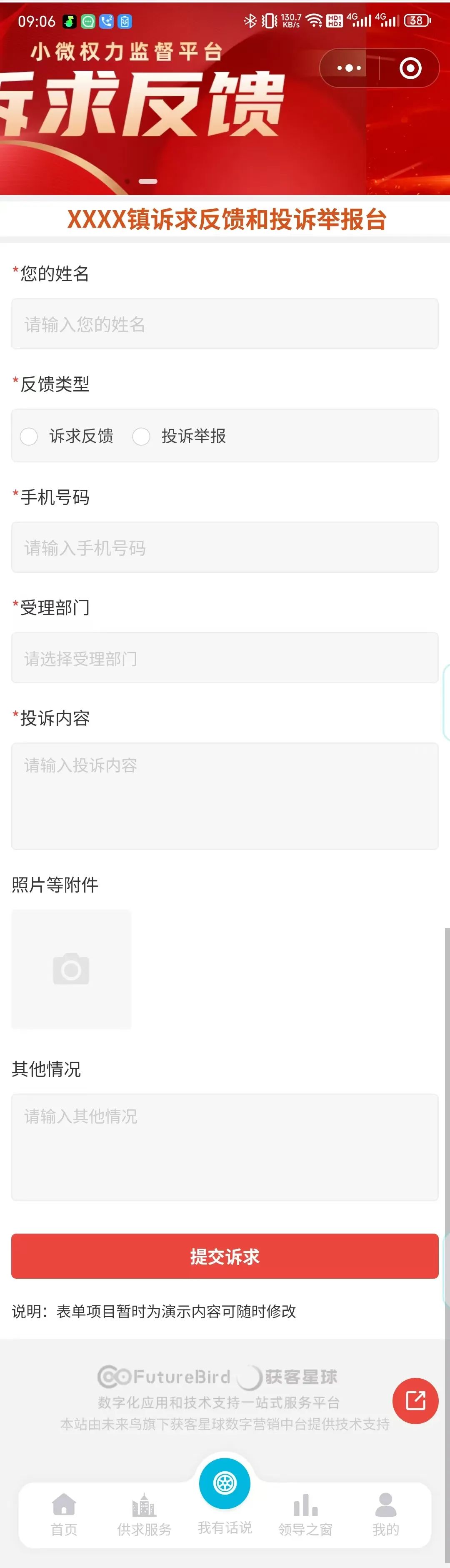Open the 受理部门 department picker
Screen dimensions: 450x1568
point(225,658)
